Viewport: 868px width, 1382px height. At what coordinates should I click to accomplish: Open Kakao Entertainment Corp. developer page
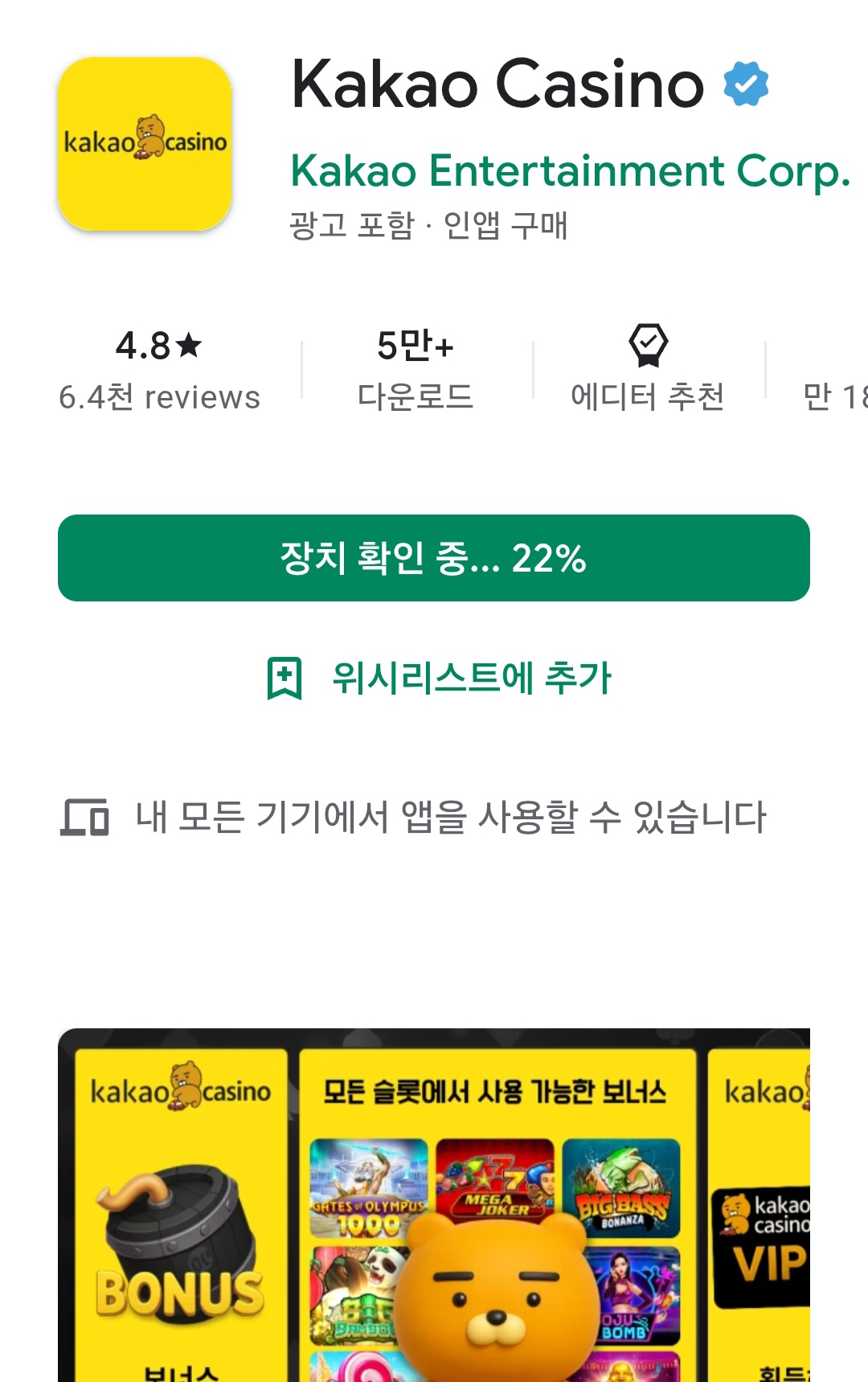tap(569, 171)
